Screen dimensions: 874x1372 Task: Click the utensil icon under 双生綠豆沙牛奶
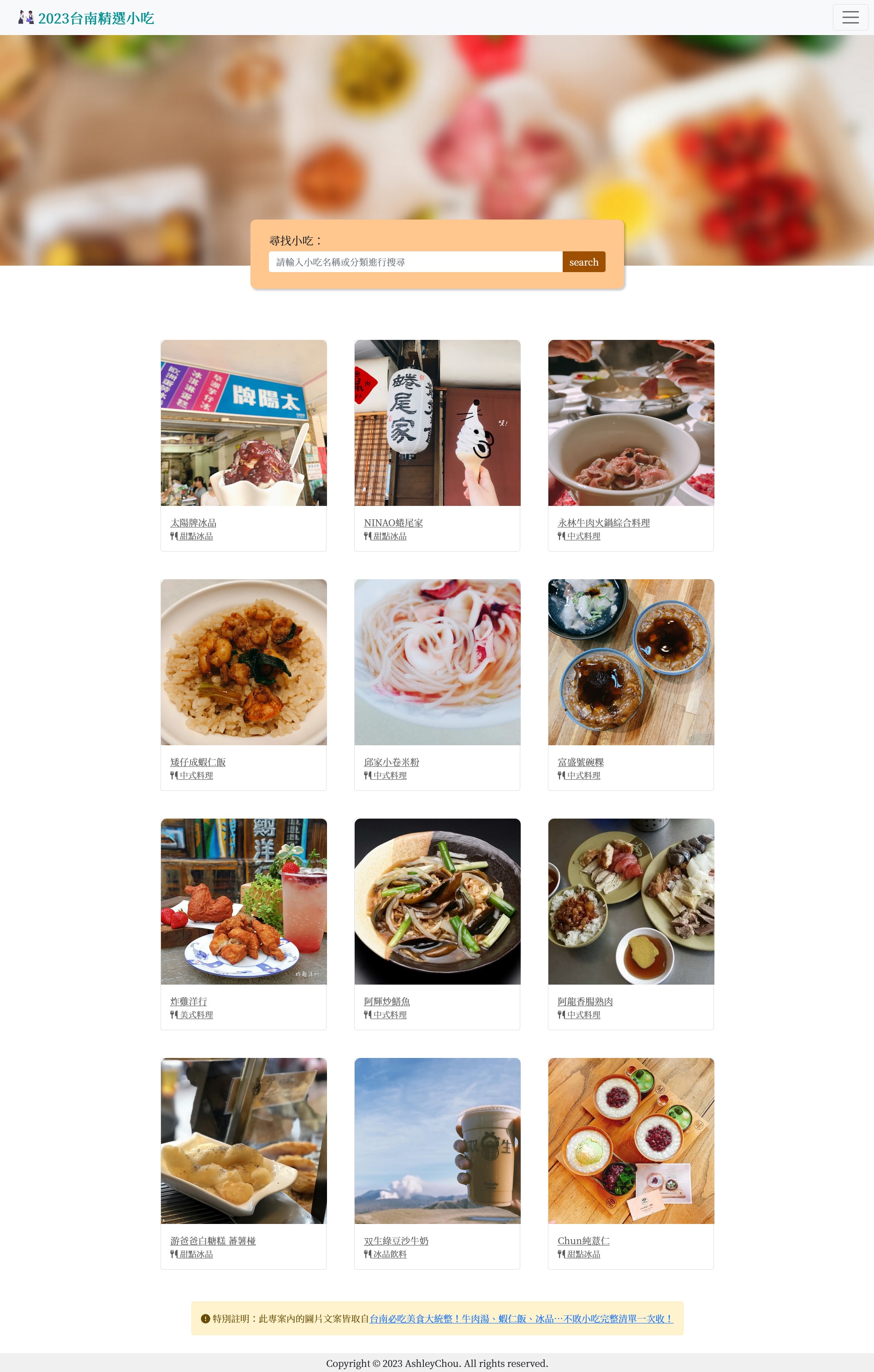click(x=368, y=1253)
